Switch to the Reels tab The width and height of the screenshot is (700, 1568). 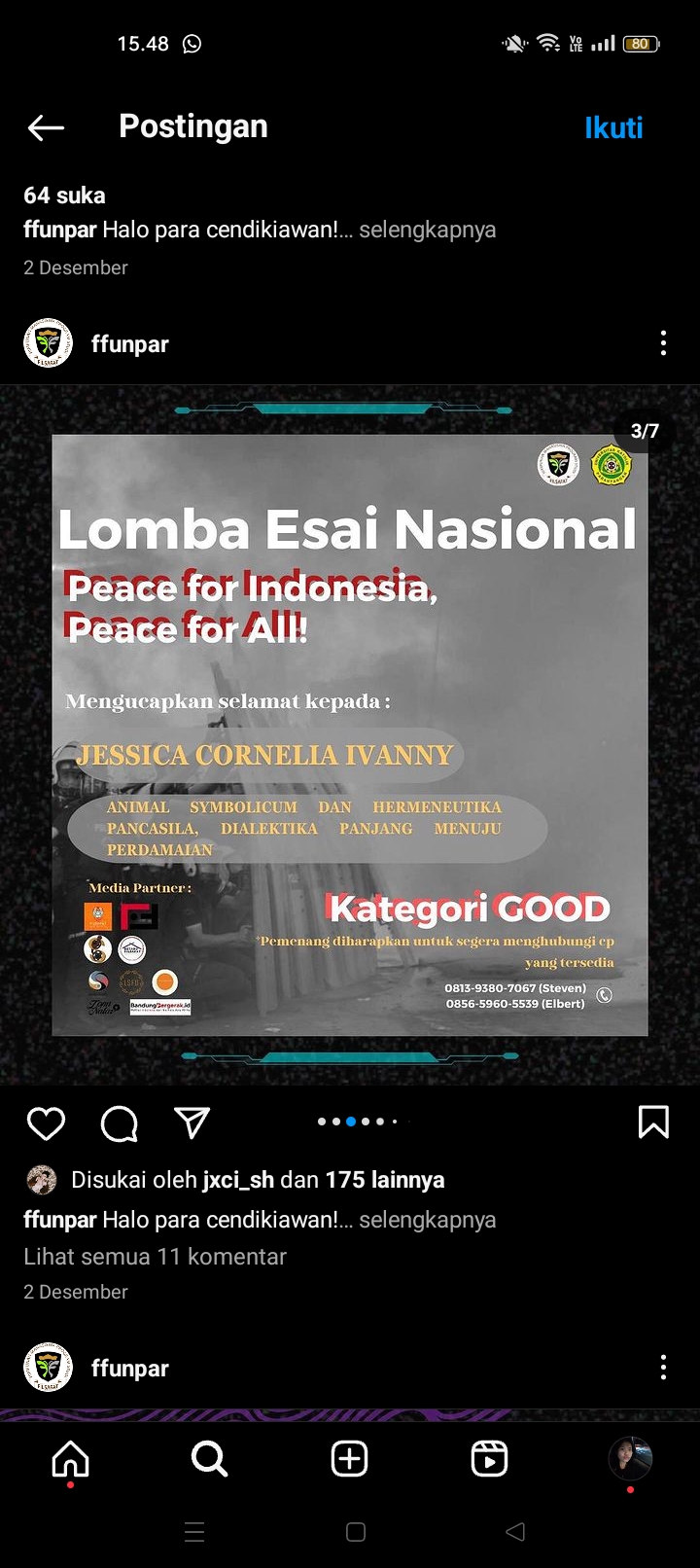(x=489, y=1458)
